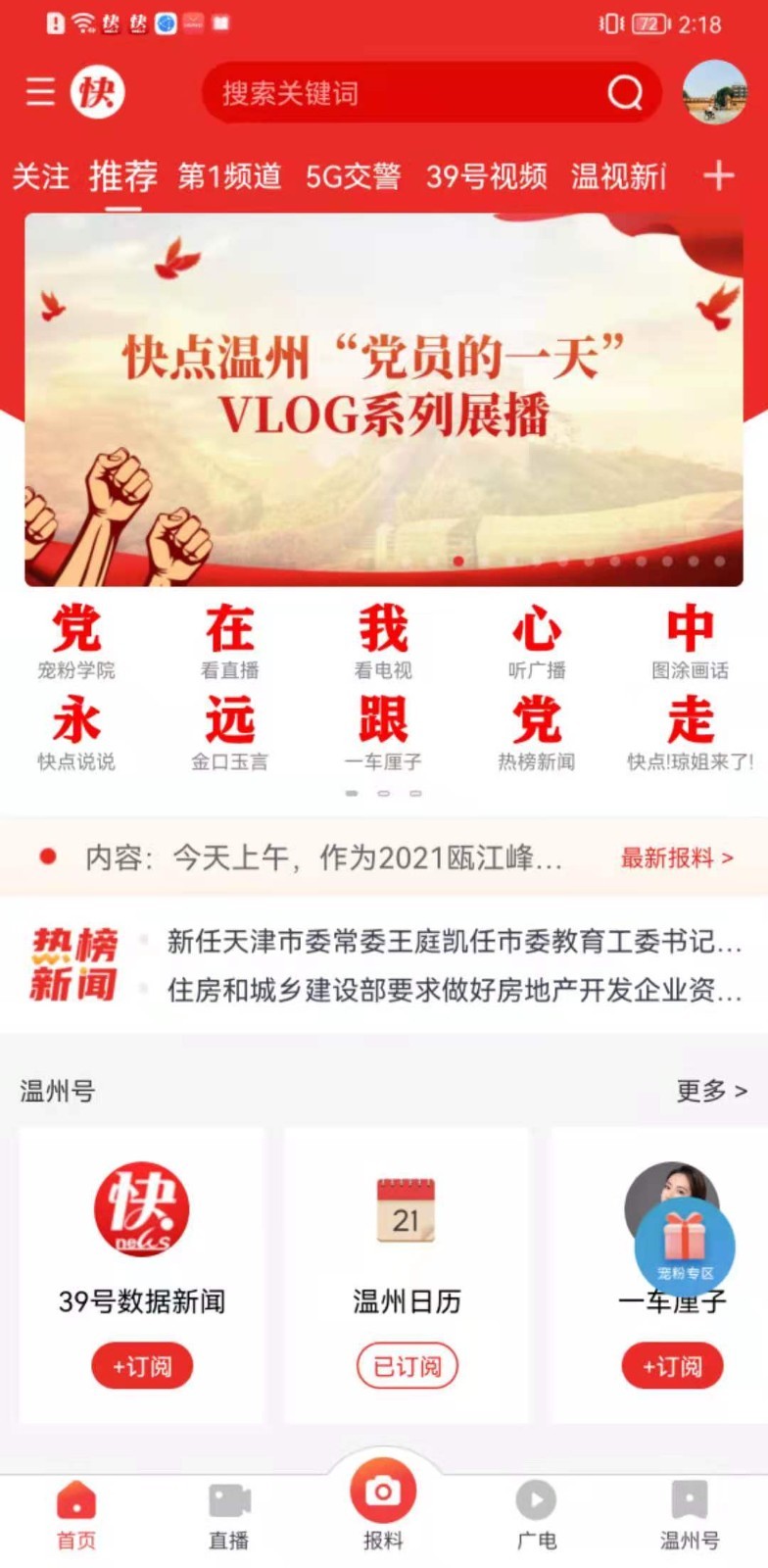Tap 已订阅 under 温州日历

tap(407, 1366)
